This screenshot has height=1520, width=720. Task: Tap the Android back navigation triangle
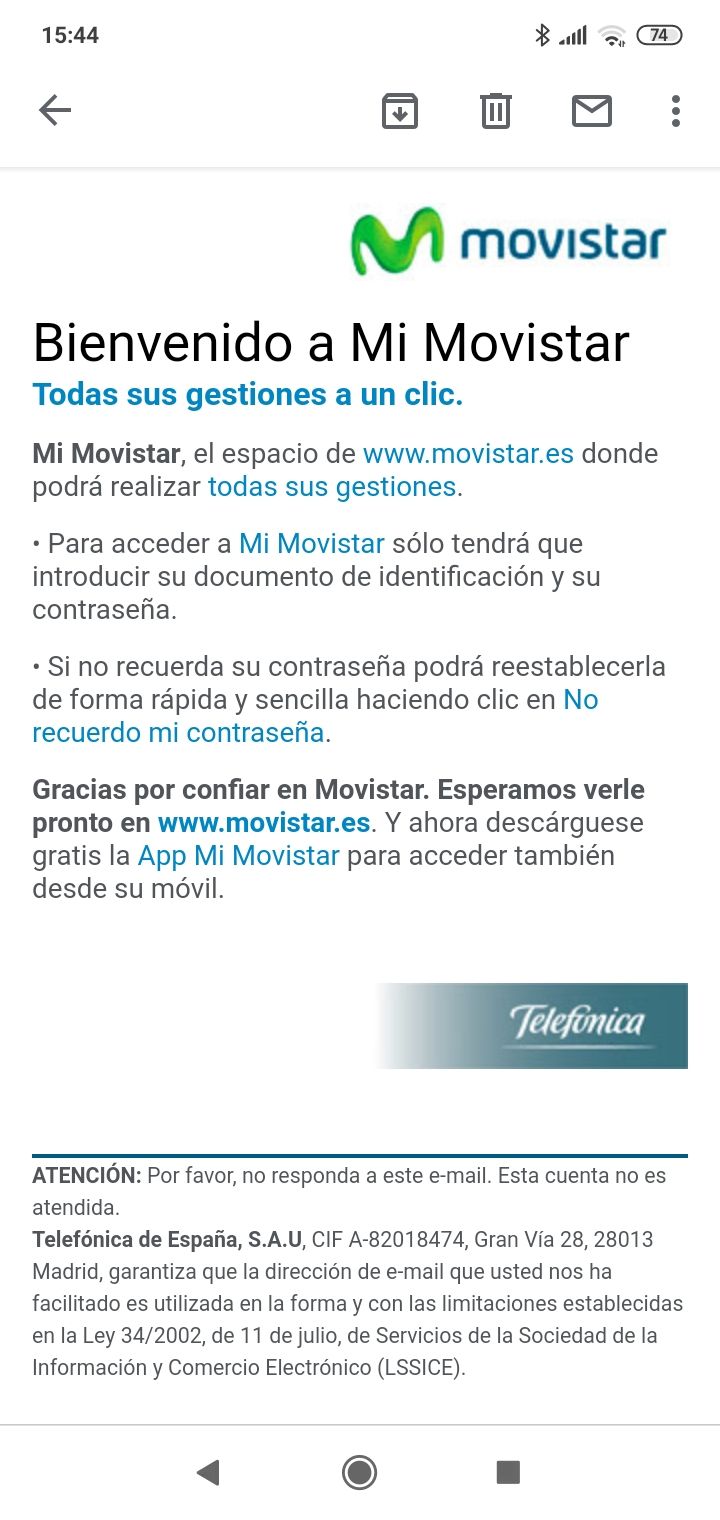(207, 1473)
